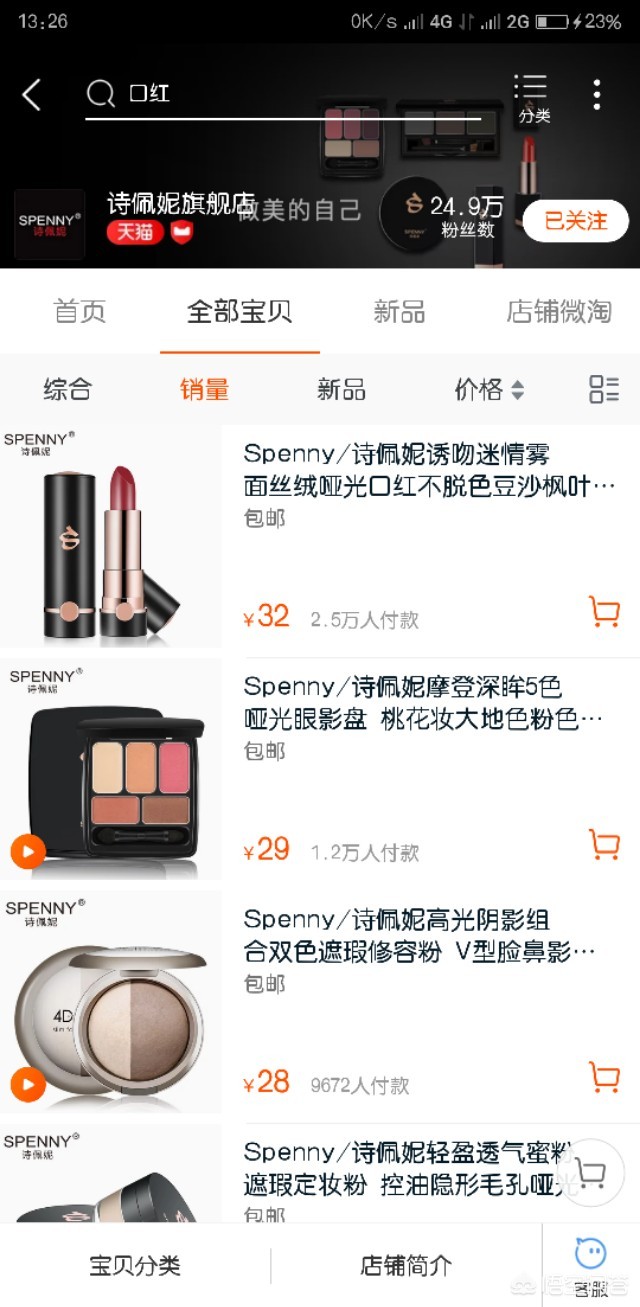
Task: Add the ¥28 contour powder to cart
Action: [604, 1077]
